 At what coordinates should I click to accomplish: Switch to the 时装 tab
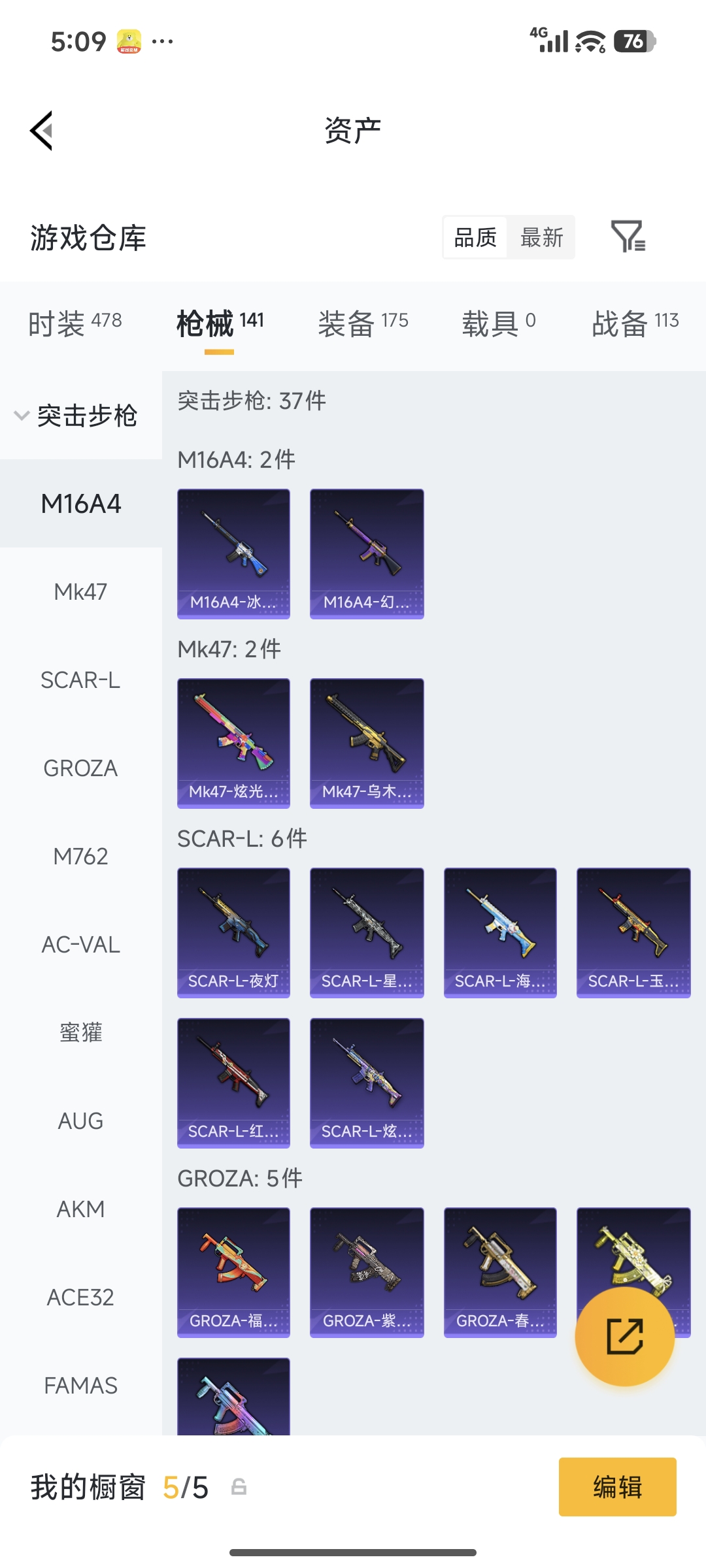75,323
